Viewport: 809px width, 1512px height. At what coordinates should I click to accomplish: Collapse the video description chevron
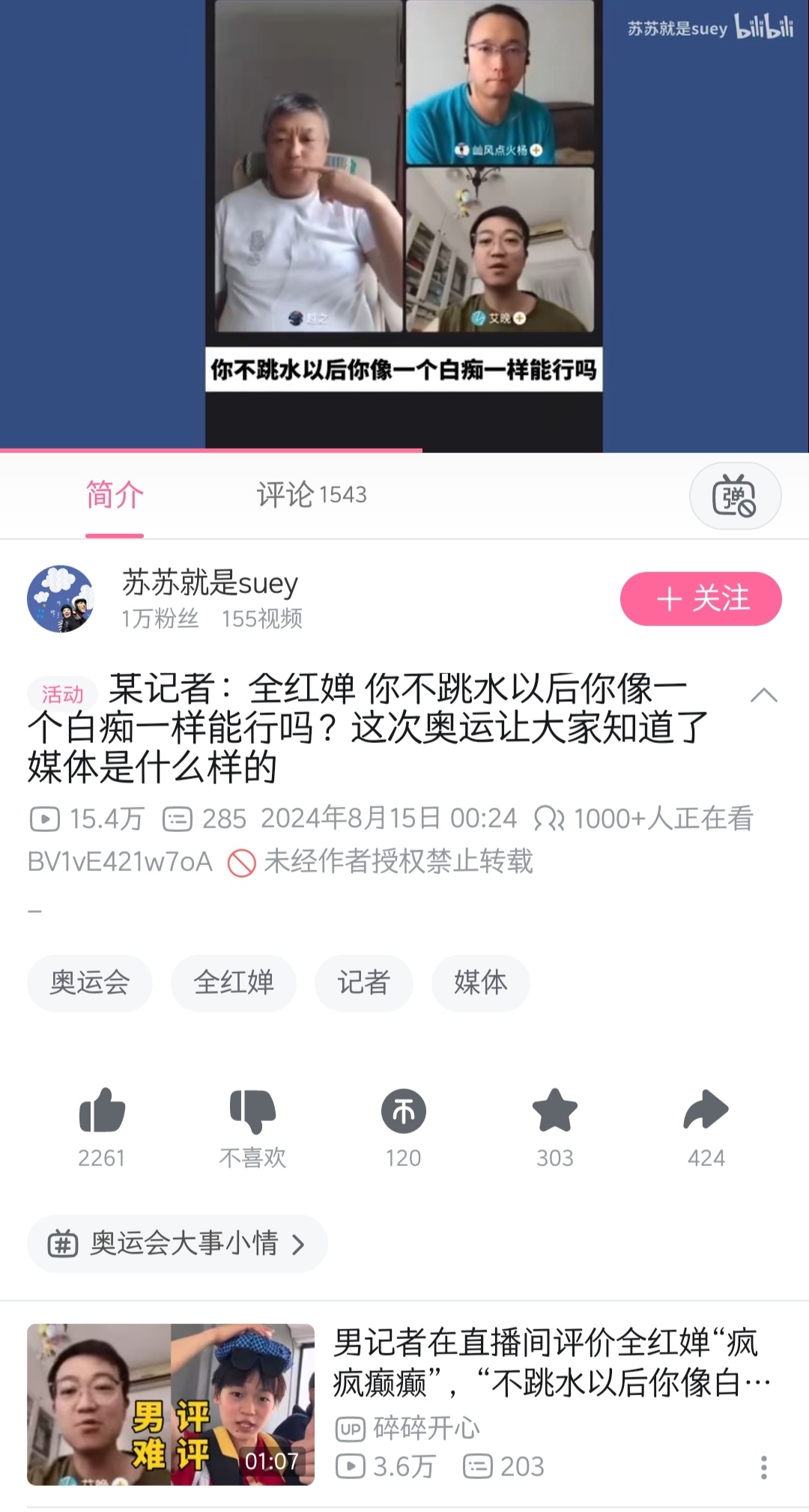pos(763,695)
